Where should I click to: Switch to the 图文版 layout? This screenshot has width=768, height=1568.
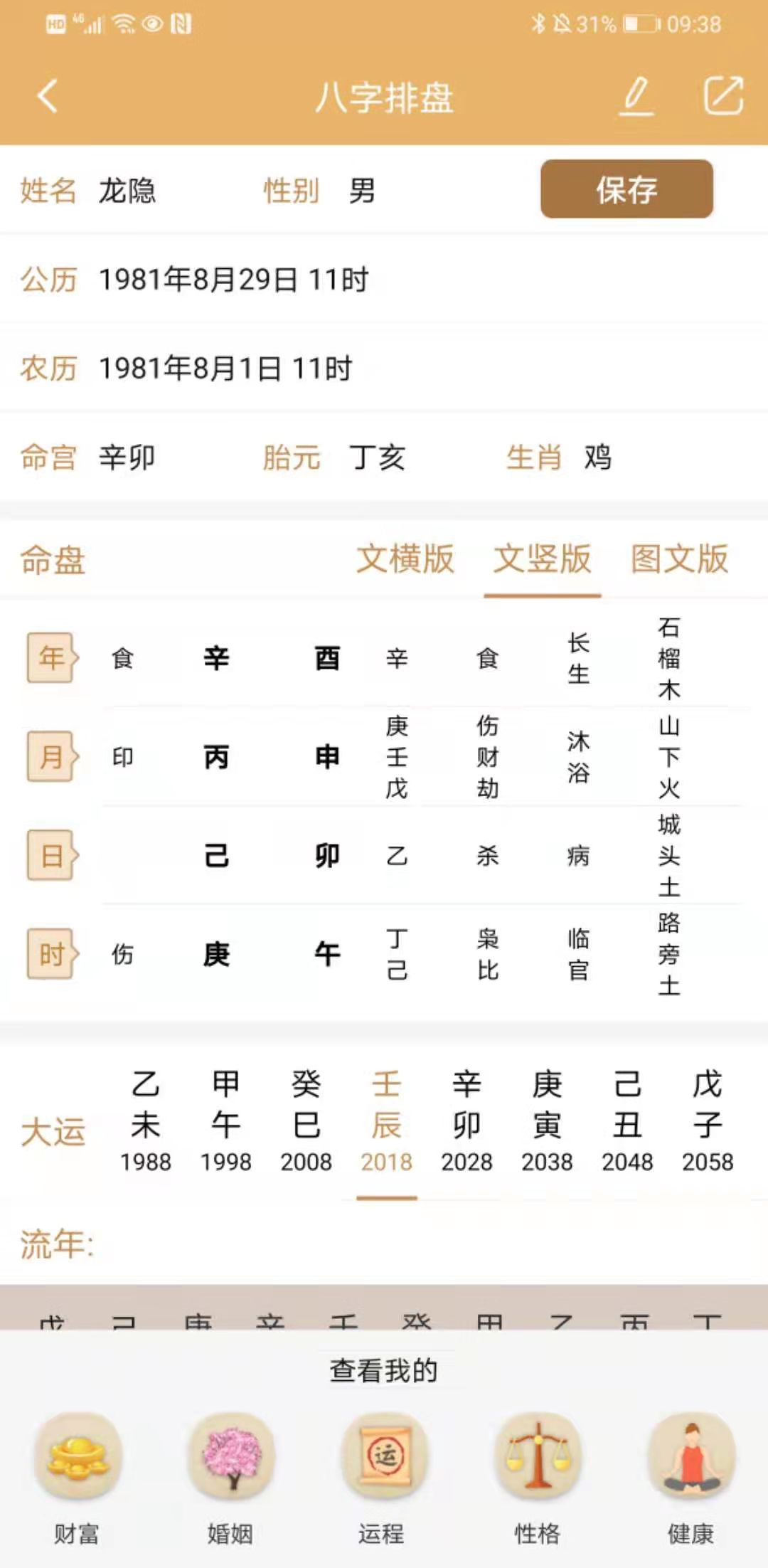680,558
